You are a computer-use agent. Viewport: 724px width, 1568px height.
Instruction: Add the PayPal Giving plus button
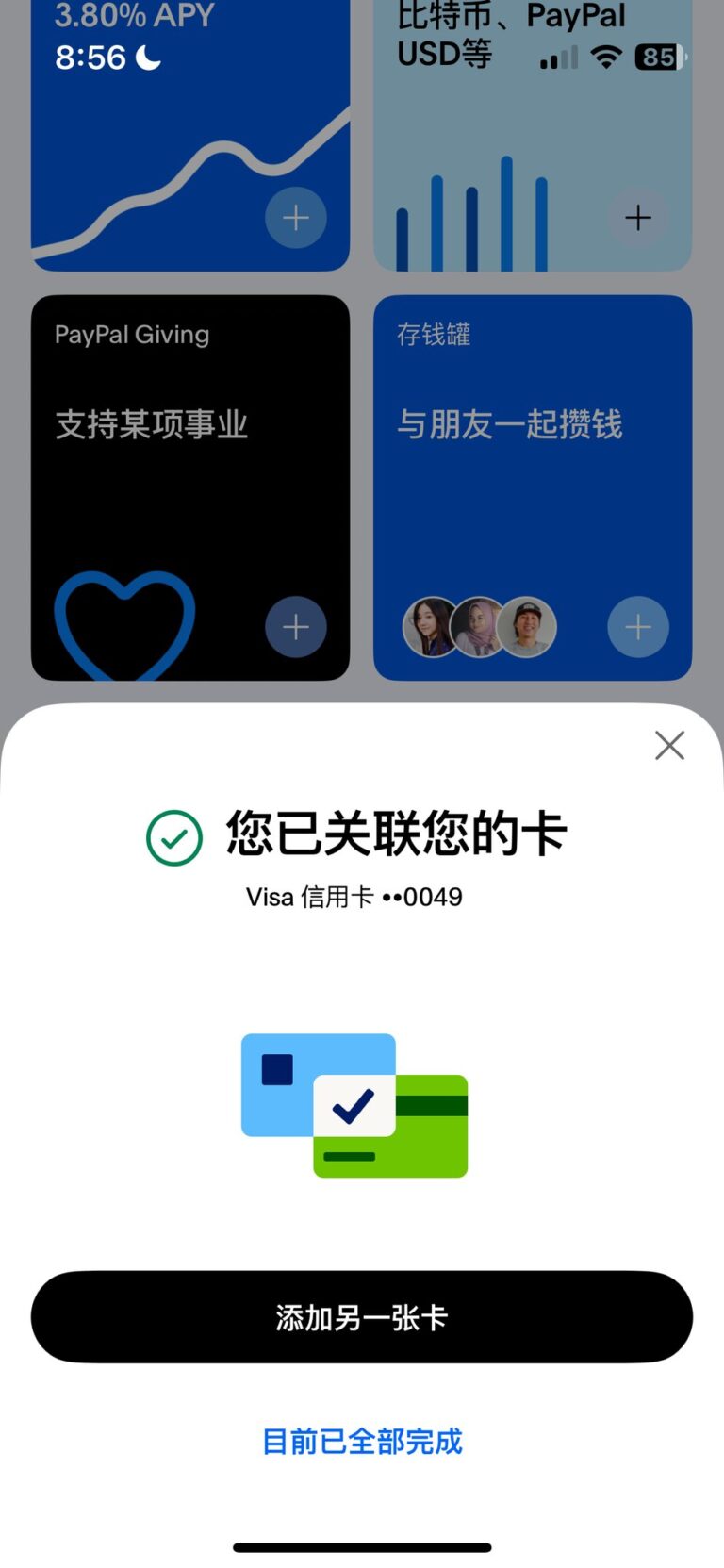click(x=296, y=627)
